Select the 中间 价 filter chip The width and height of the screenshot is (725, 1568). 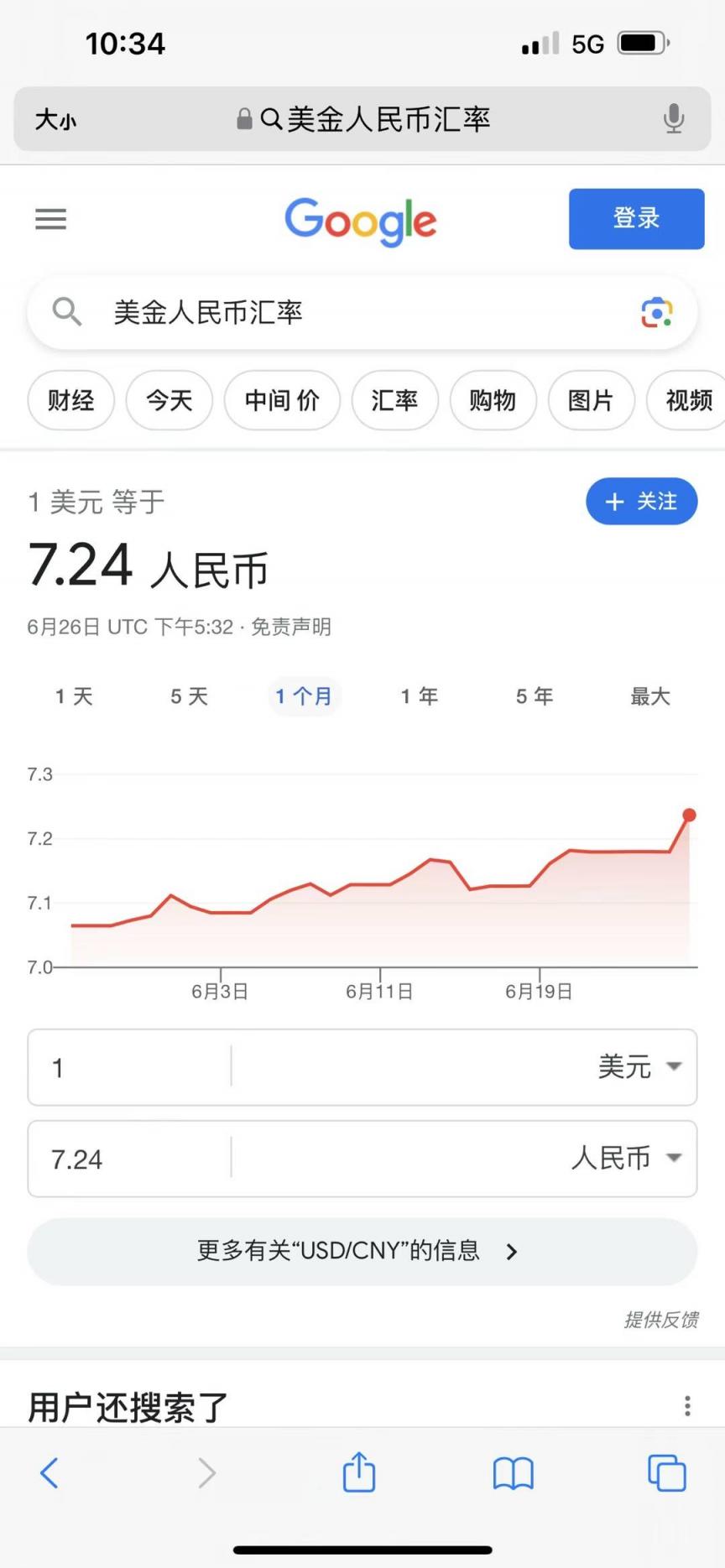pos(282,400)
